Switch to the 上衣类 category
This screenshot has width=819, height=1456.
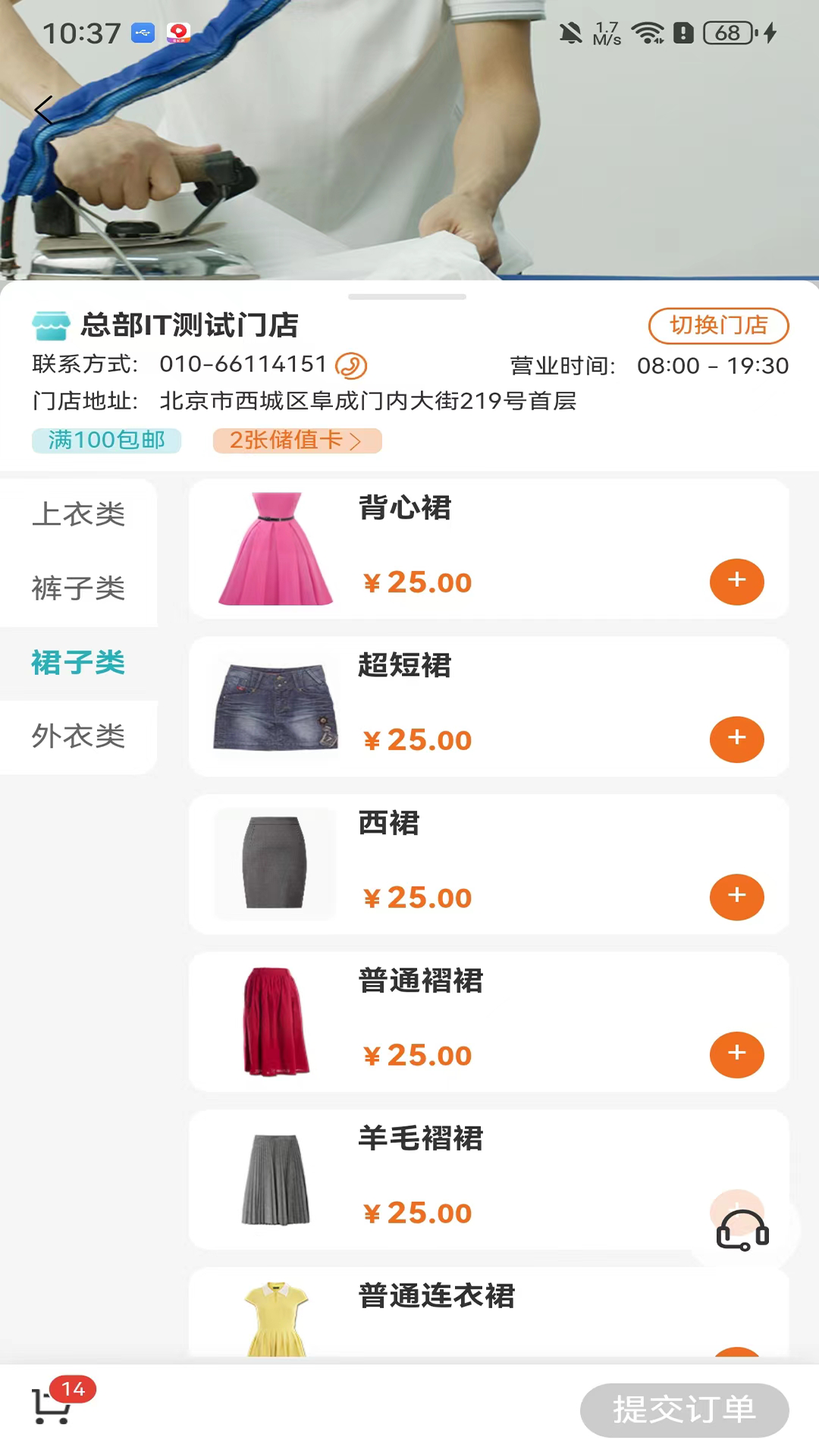[78, 514]
